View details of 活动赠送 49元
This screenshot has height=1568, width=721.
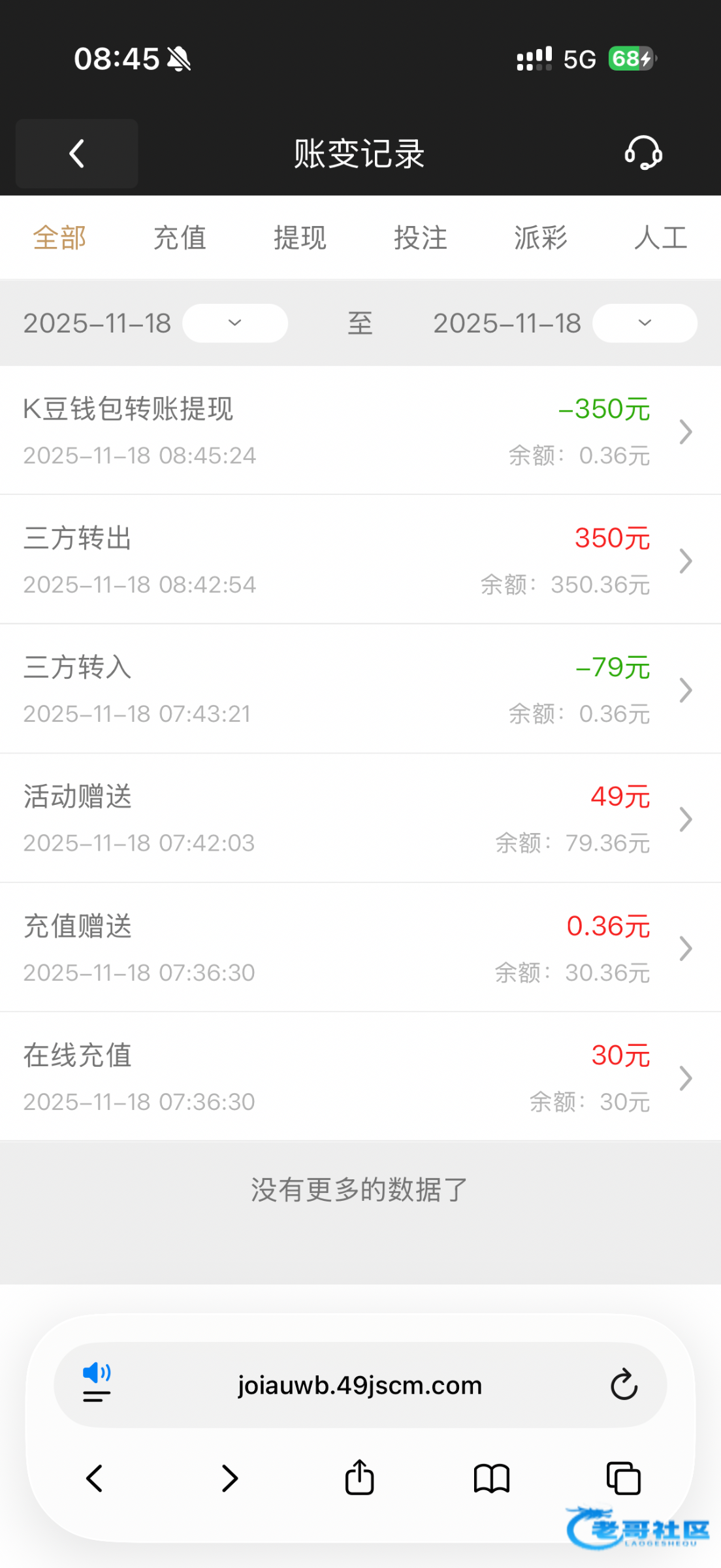[359, 819]
